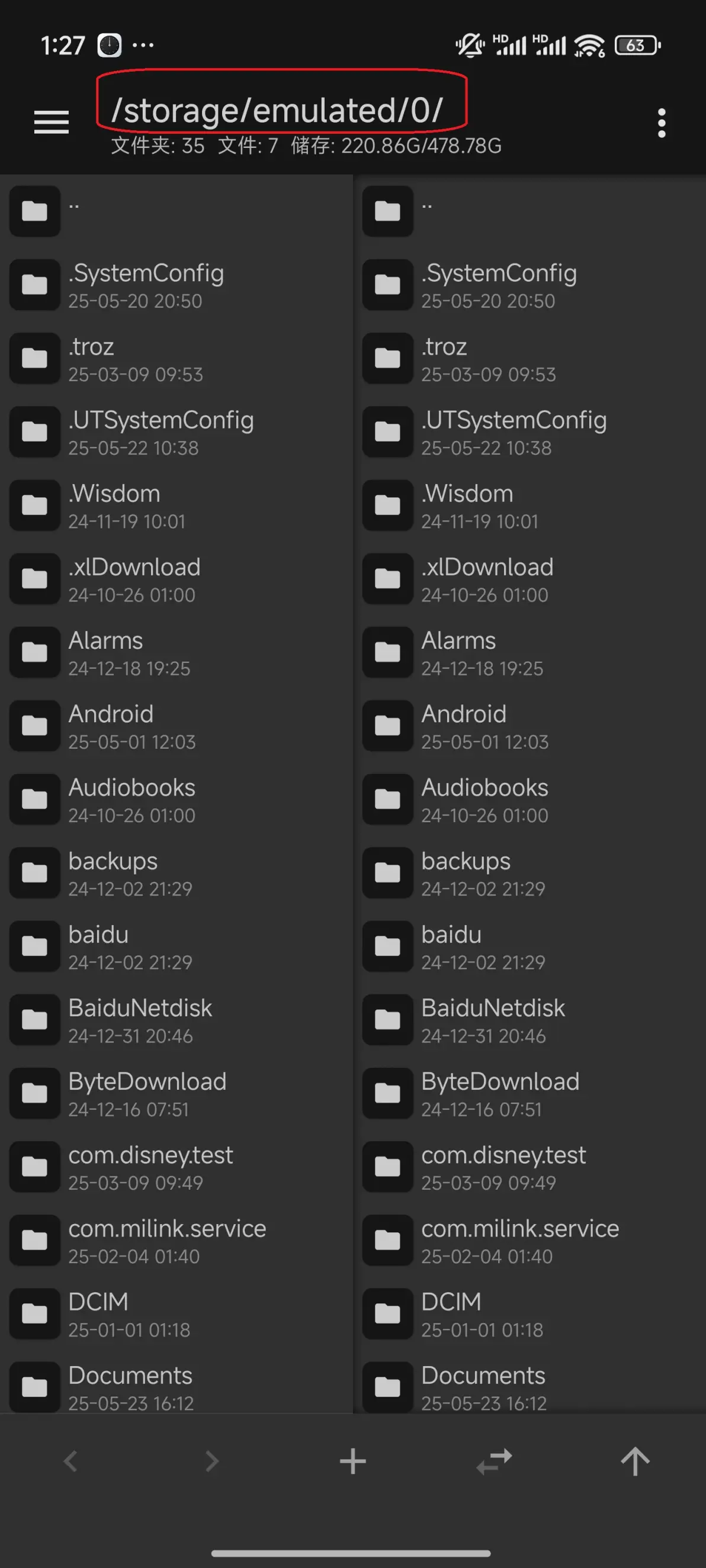The image size is (706, 1568).
Task: Go up one directory level
Action: (x=636, y=1461)
